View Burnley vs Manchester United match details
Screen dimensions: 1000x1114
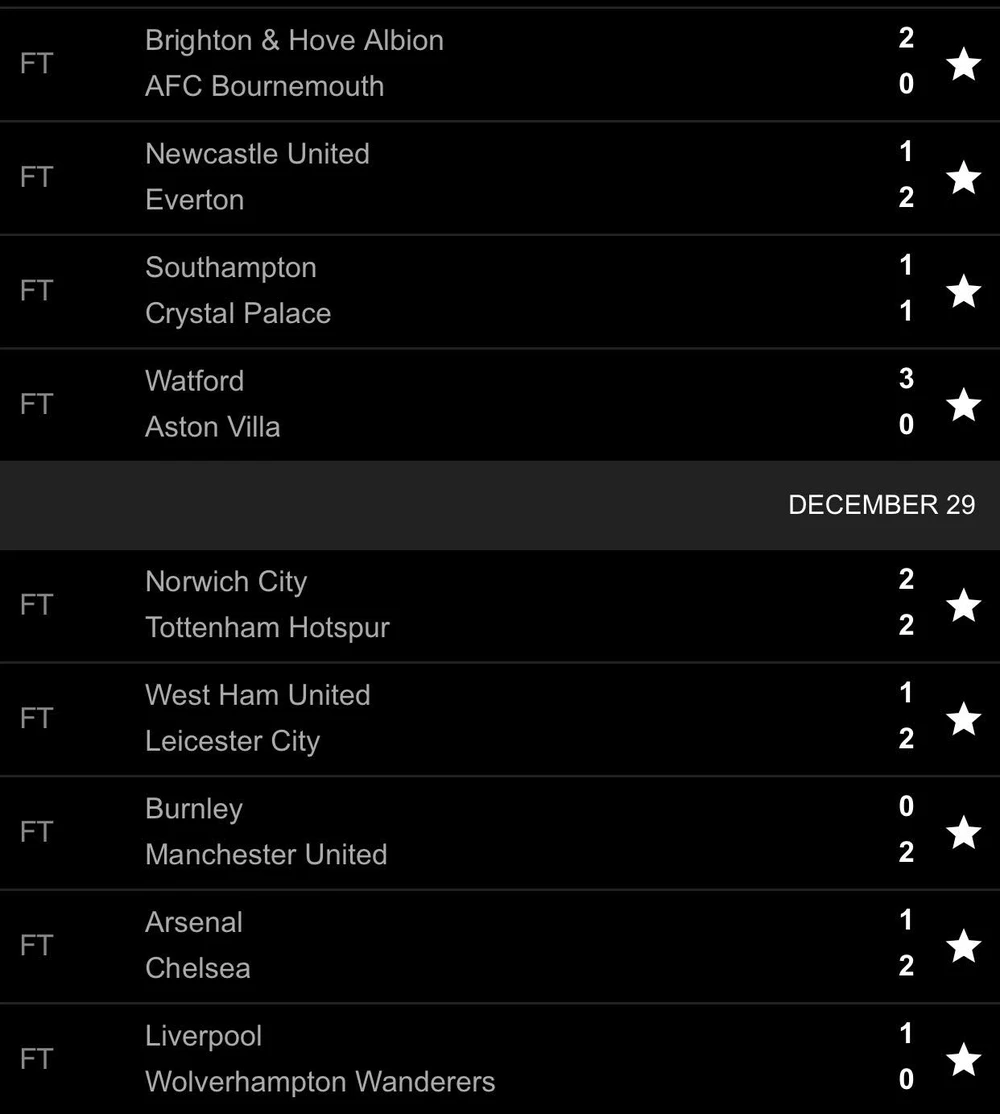click(x=450, y=832)
